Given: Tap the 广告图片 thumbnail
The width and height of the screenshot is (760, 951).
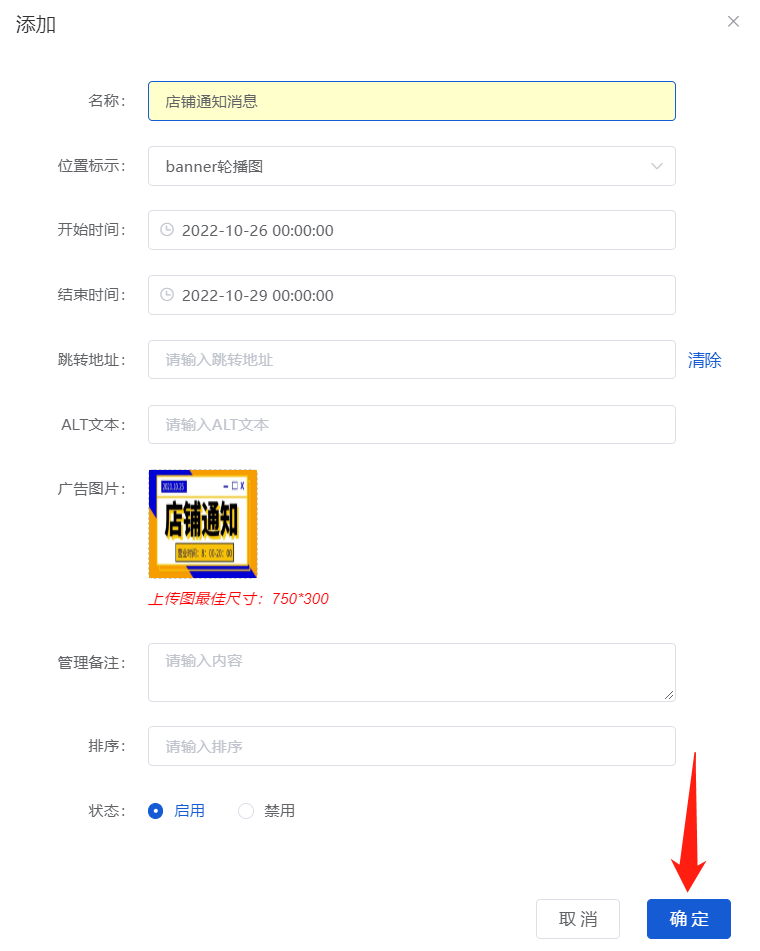Looking at the screenshot, I should click(x=203, y=524).
